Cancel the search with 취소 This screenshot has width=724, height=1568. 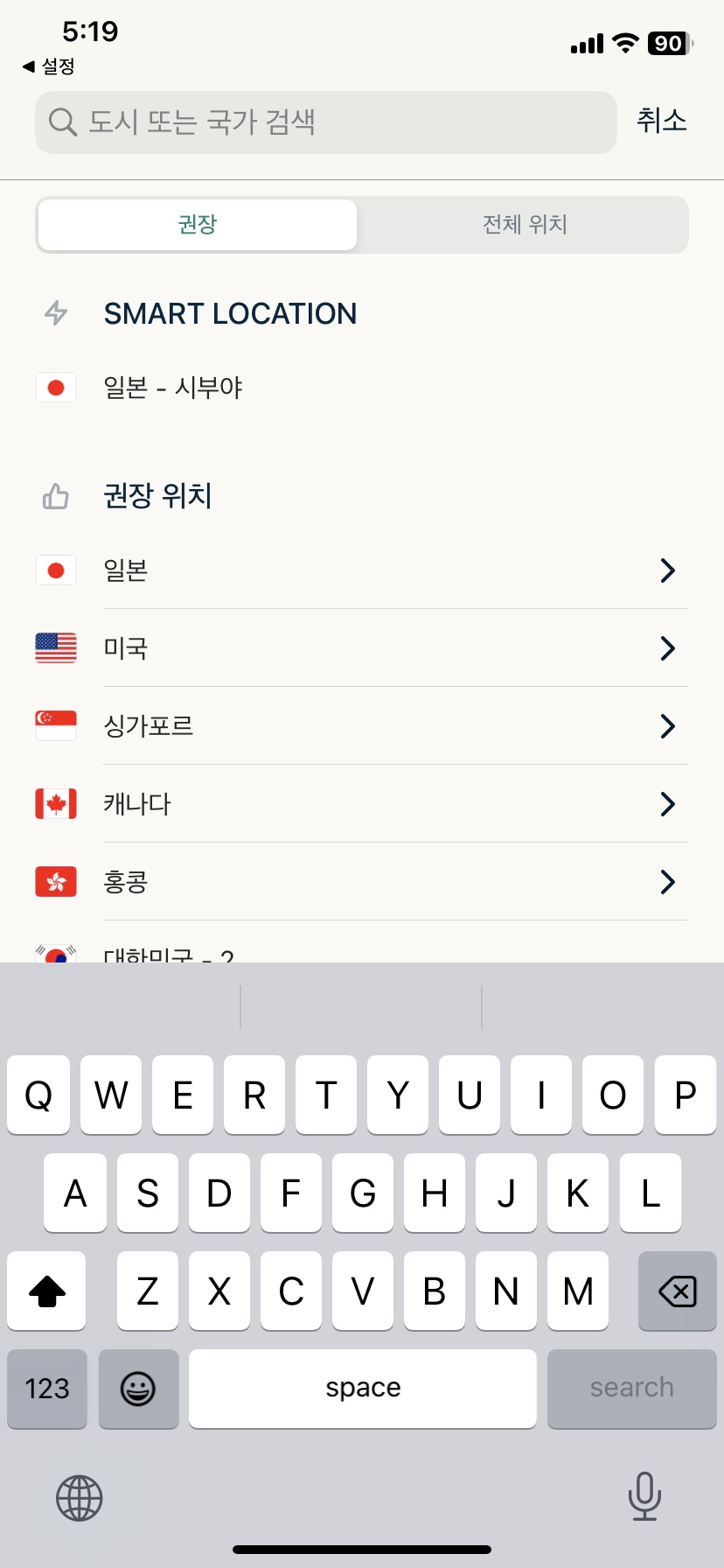(661, 121)
